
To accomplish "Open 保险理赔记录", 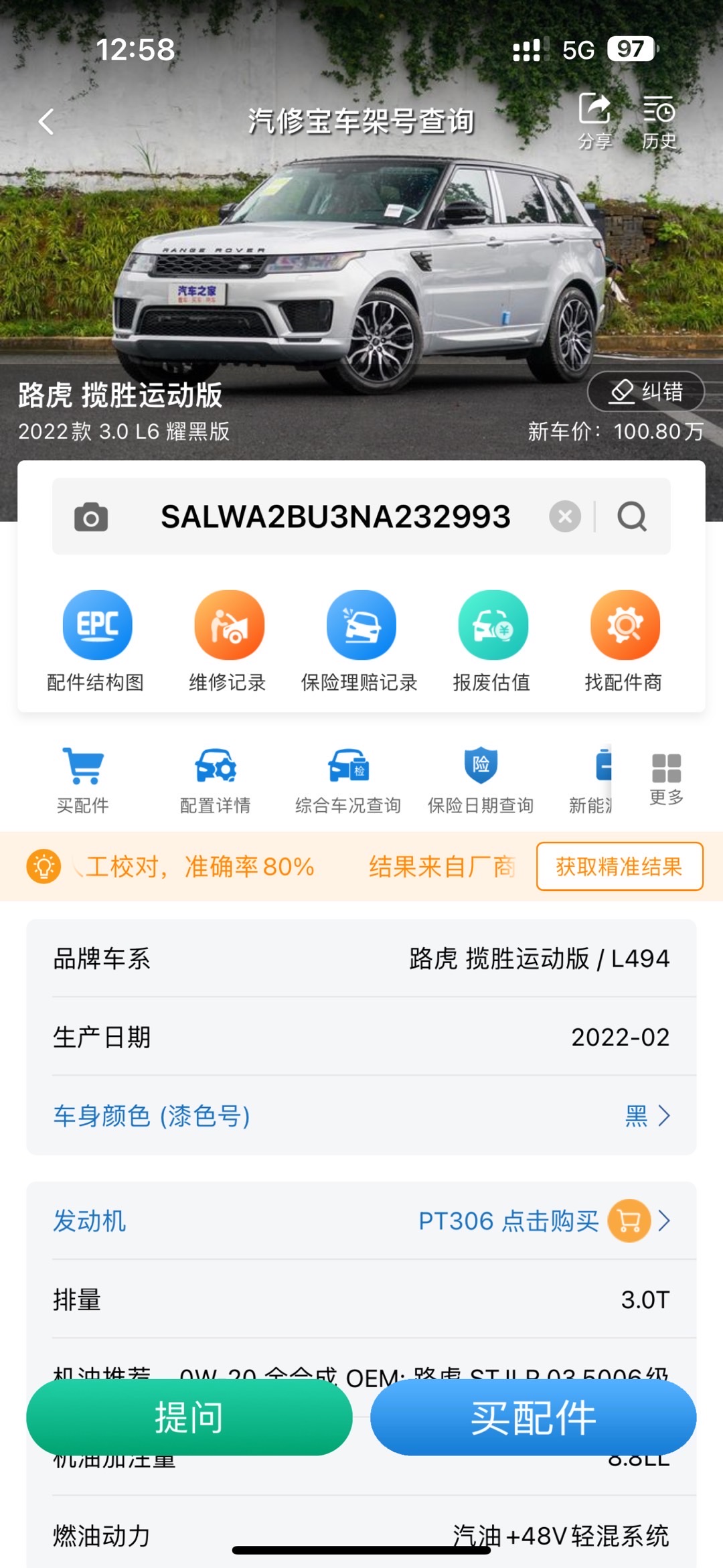I will [360, 640].
